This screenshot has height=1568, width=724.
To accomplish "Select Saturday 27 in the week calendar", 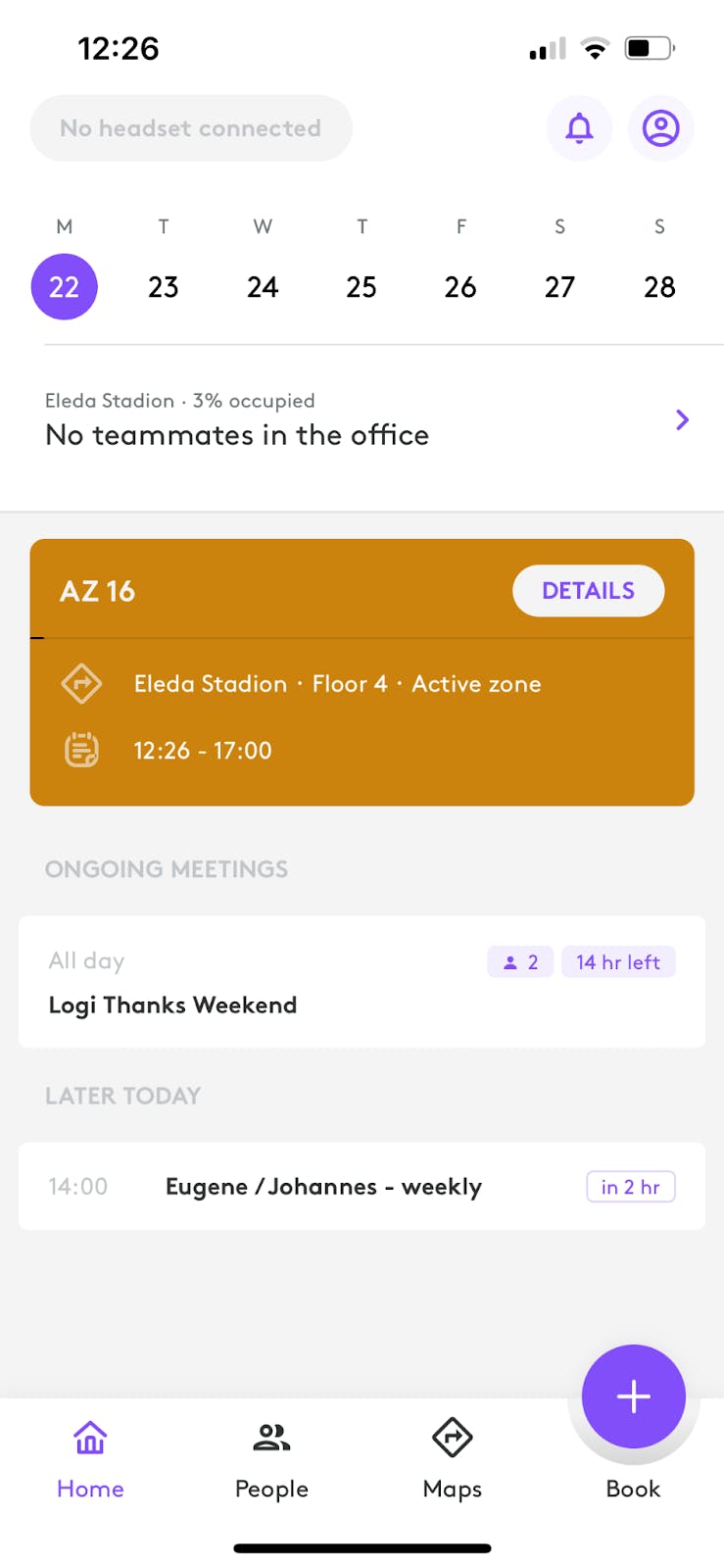I will (559, 287).
